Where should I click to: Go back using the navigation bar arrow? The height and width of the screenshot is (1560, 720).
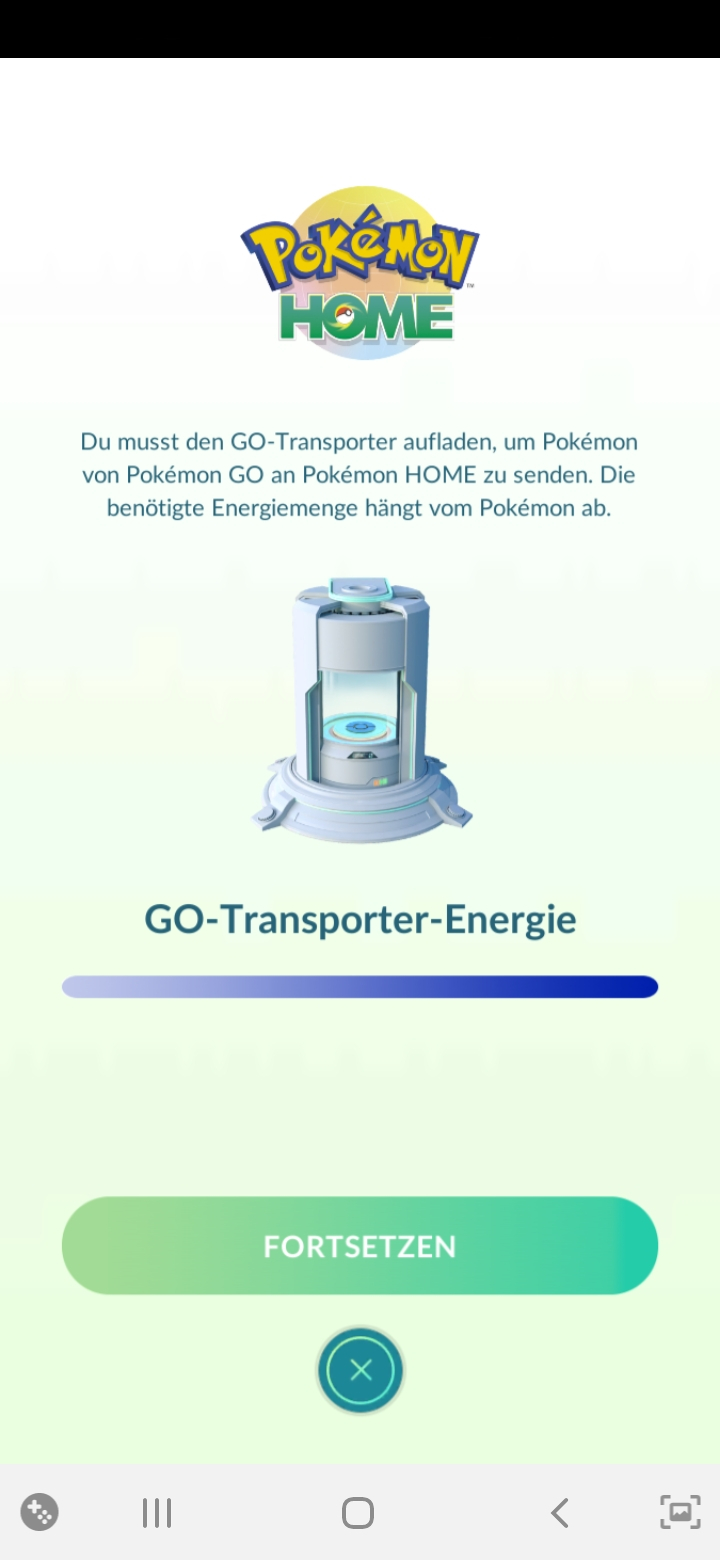[x=560, y=1513]
